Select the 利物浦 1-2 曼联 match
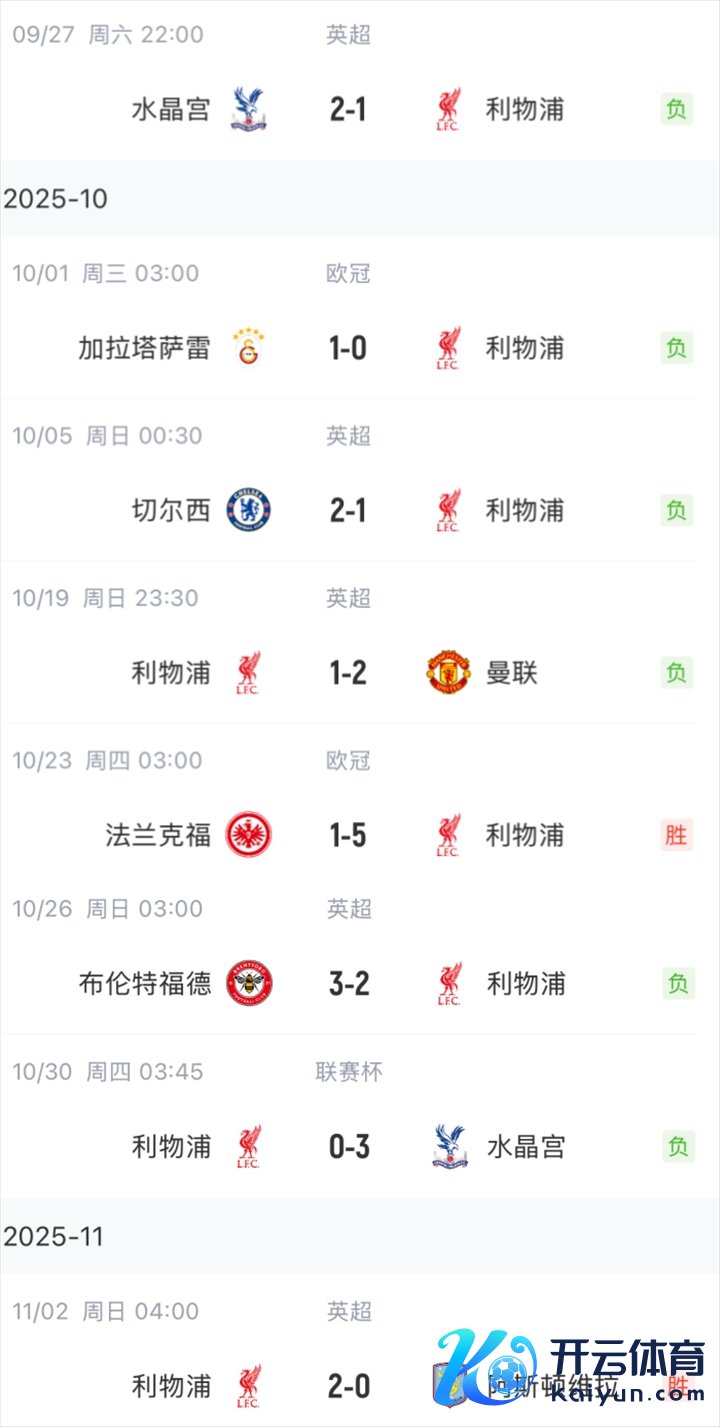 pos(348,672)
